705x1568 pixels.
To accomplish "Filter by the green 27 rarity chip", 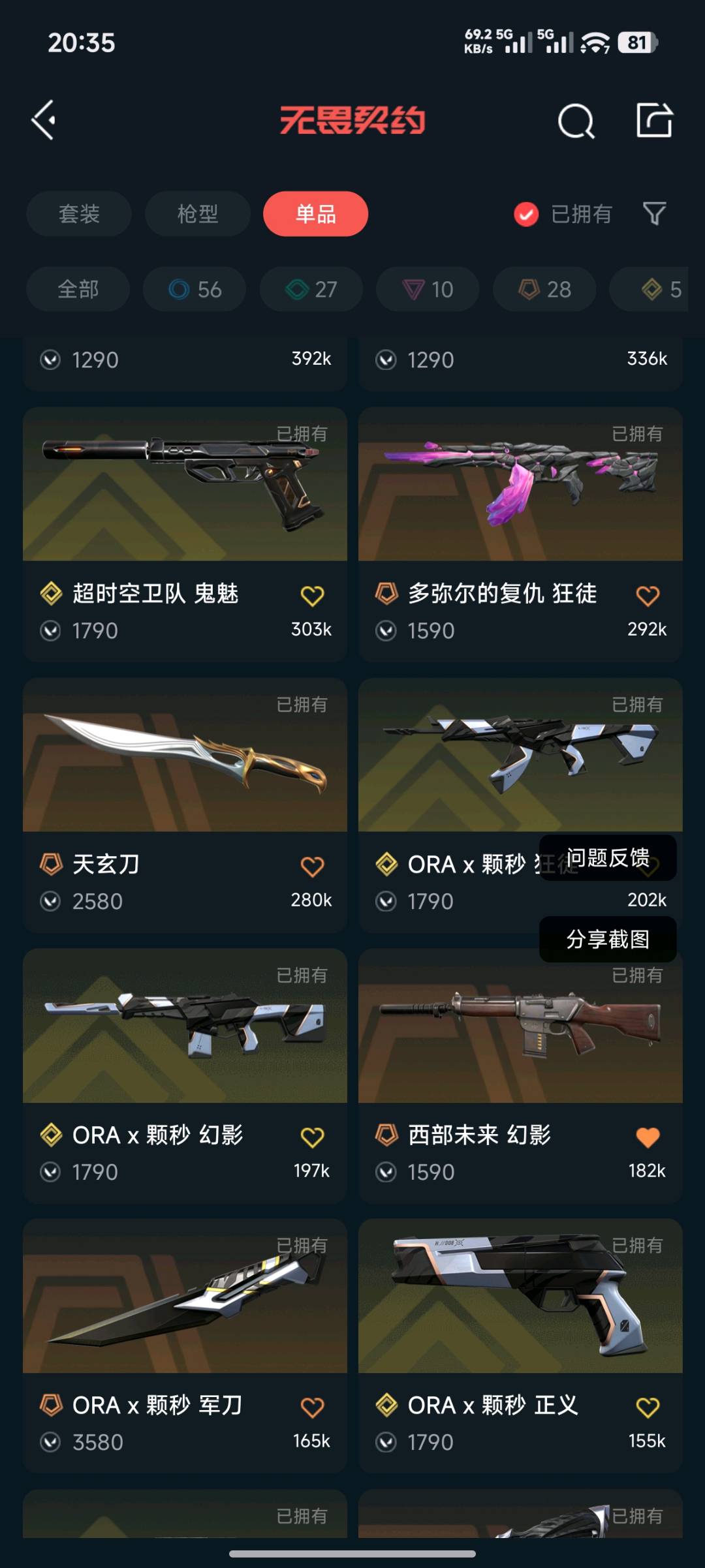I will coord(311,288).
